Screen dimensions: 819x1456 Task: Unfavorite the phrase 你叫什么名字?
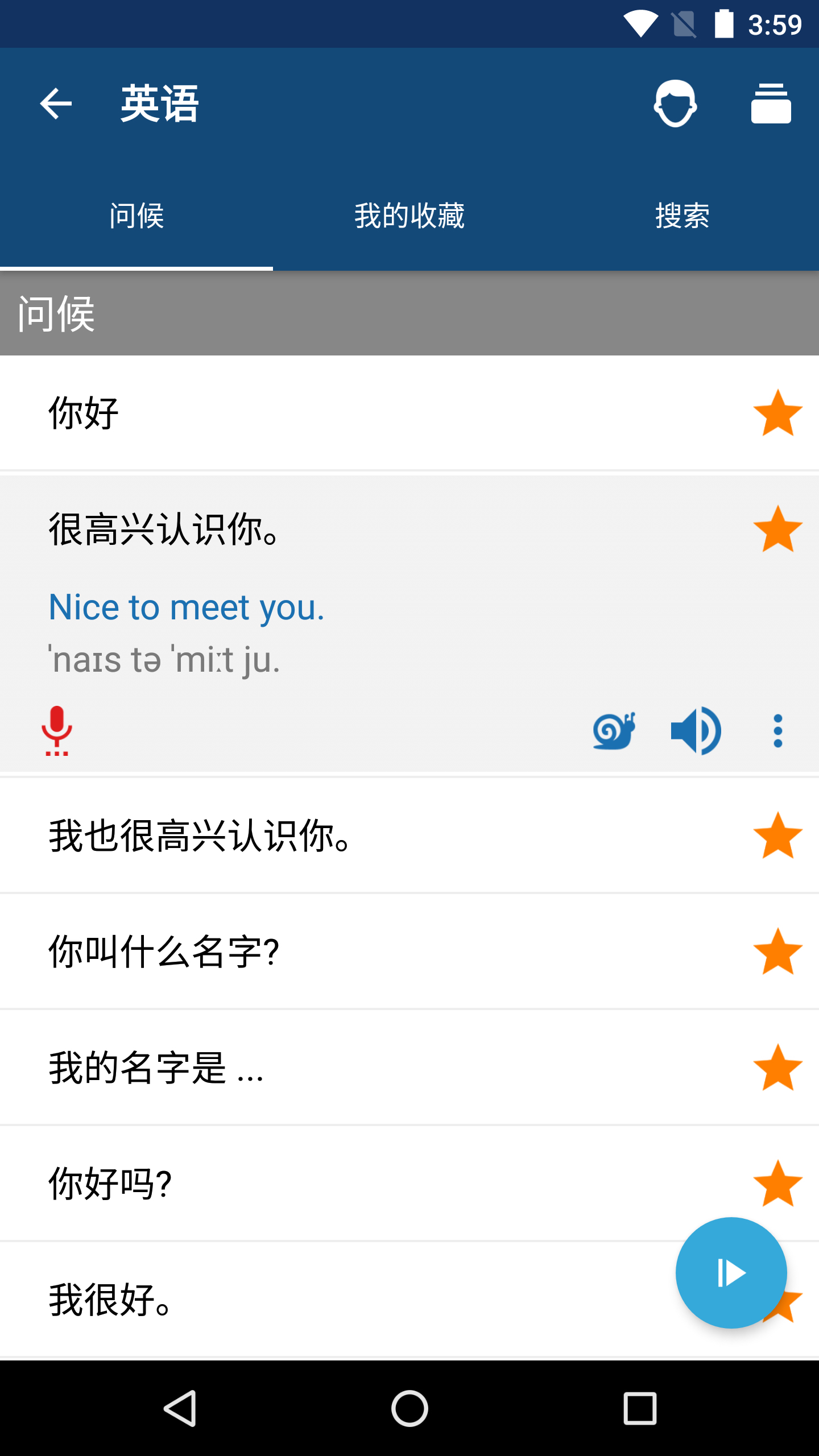[x=777, y=950]
